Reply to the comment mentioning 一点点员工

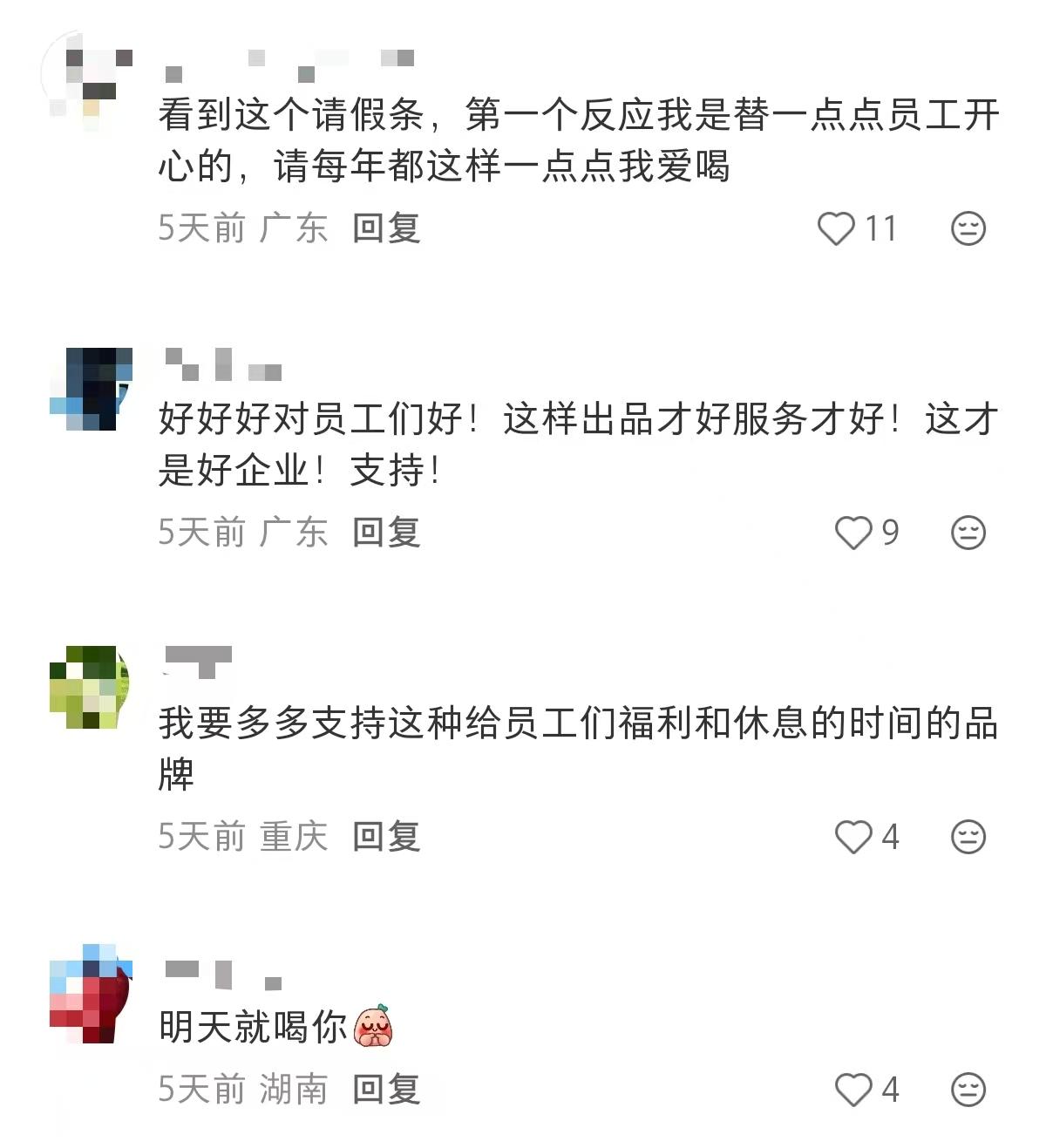click(x=386, y=228)
